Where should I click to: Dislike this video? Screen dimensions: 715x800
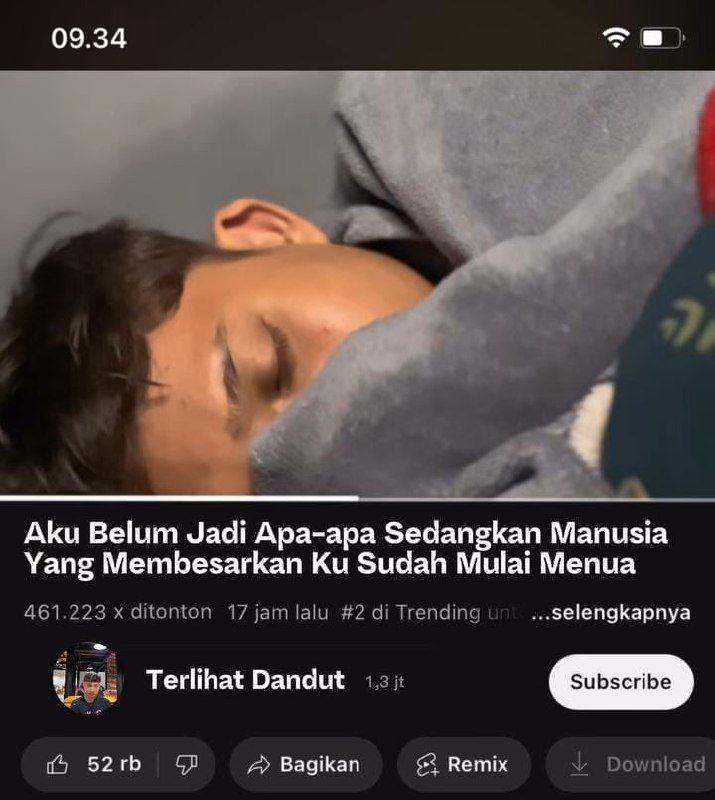187,765
